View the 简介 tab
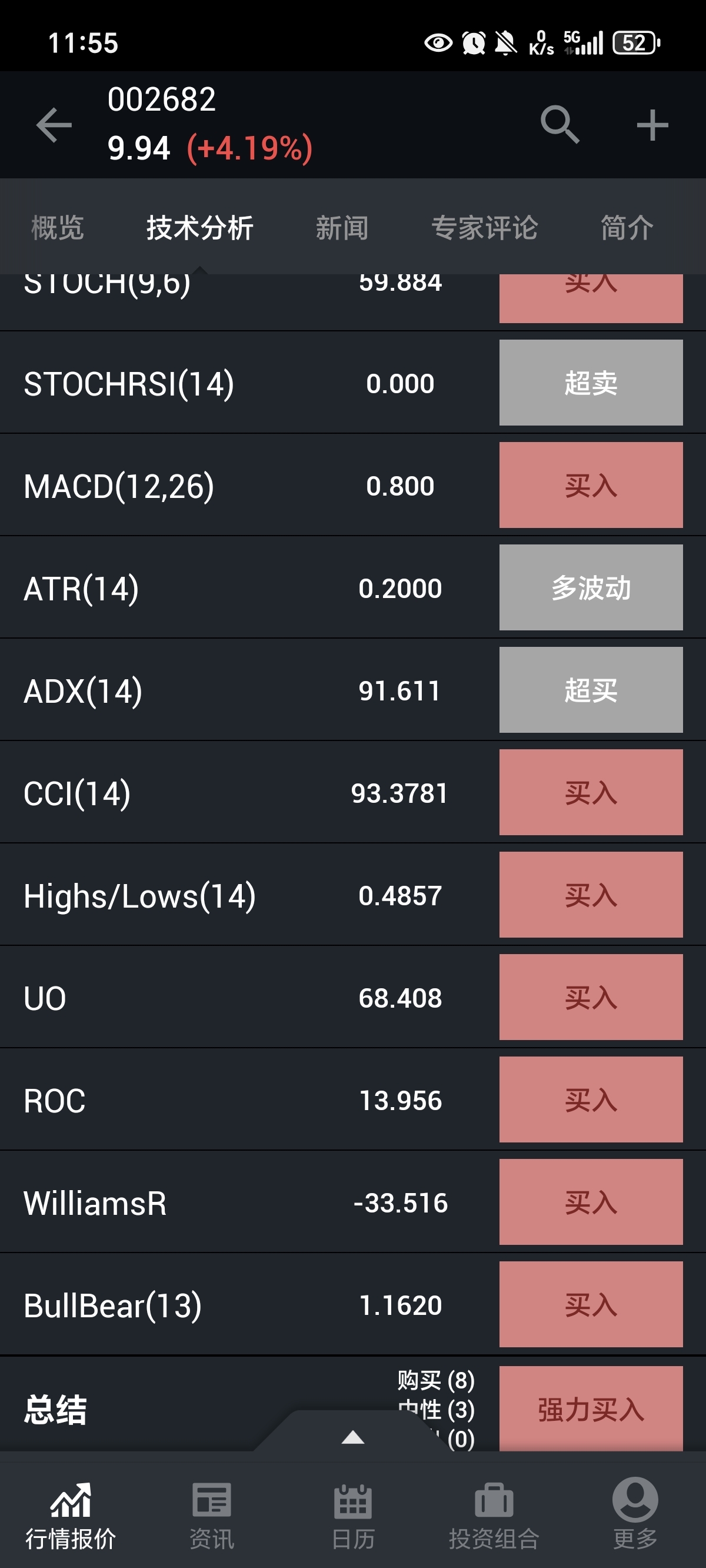 (627, 228)
